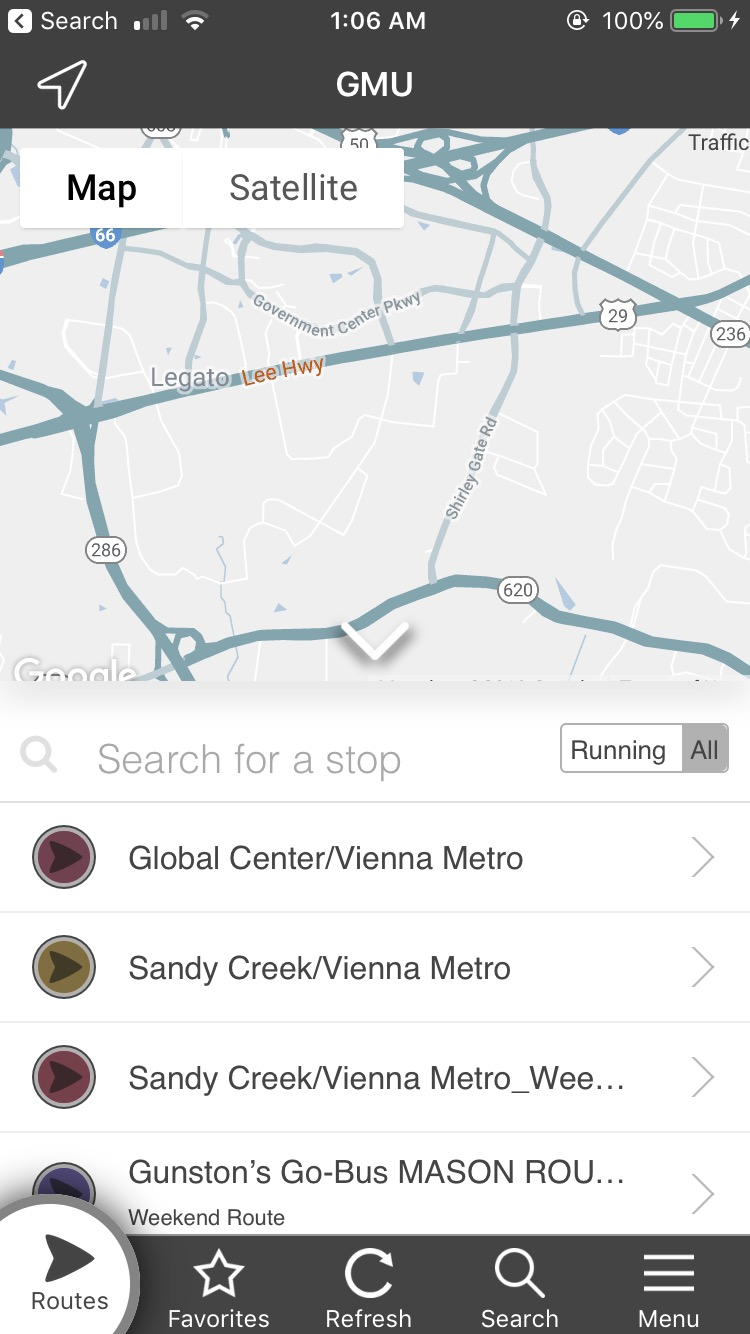Show All routes
The width and height of the screenshot is (750, 1334).
tap(705, 749)
